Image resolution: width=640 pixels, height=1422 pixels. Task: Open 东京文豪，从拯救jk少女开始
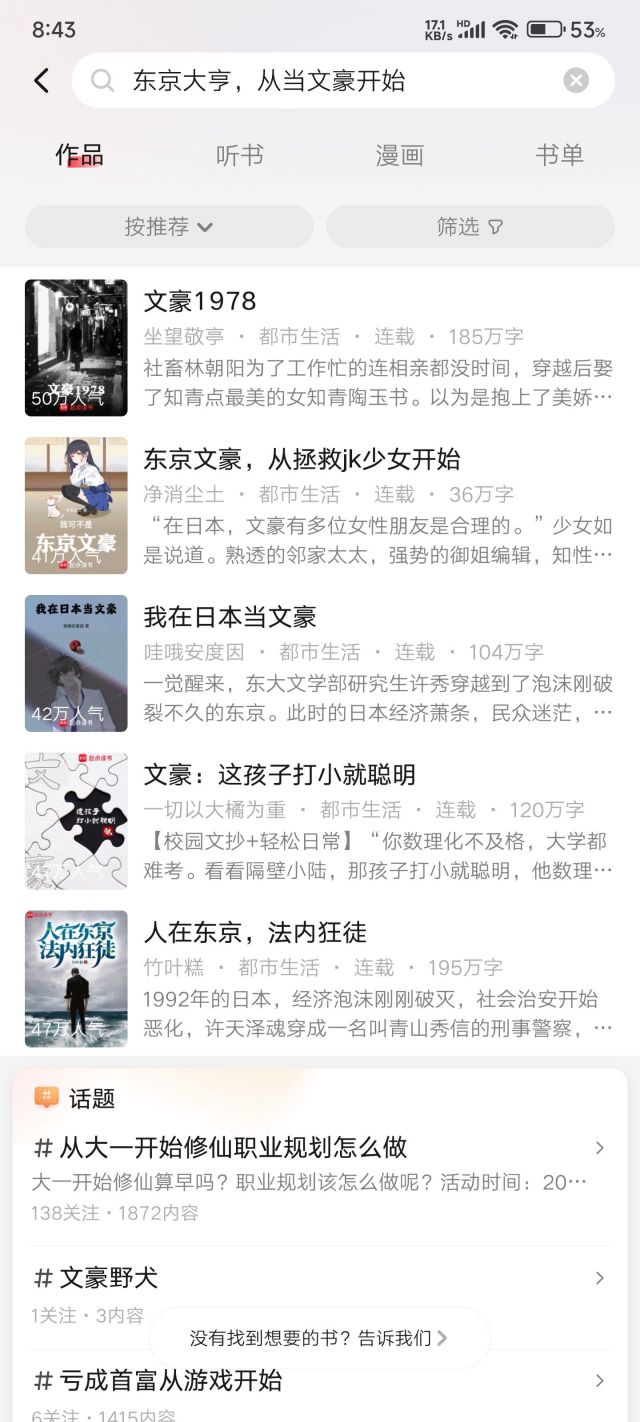click(x=302, y=459)
